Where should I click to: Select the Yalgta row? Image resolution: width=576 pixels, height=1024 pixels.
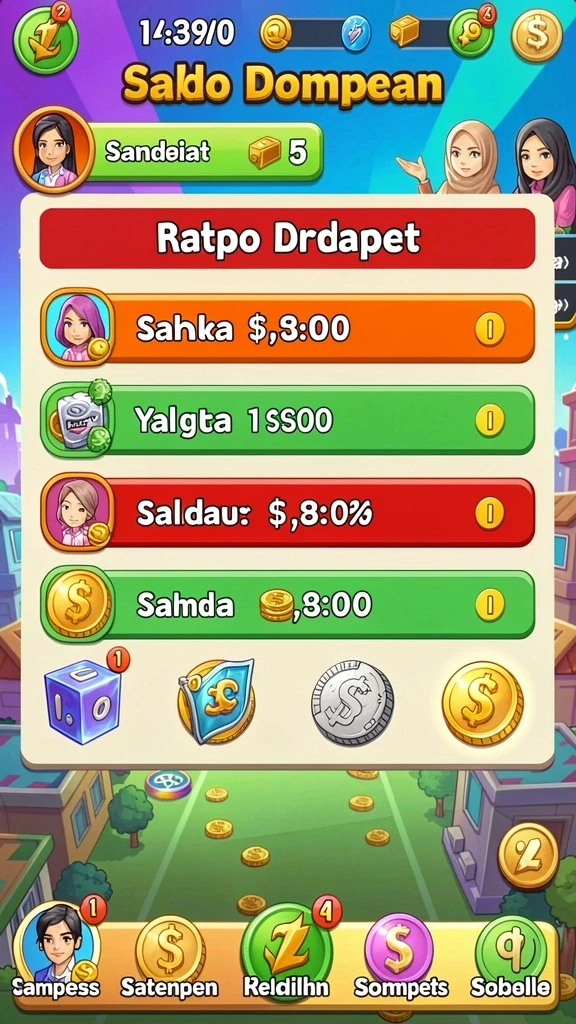click(288, 419)
